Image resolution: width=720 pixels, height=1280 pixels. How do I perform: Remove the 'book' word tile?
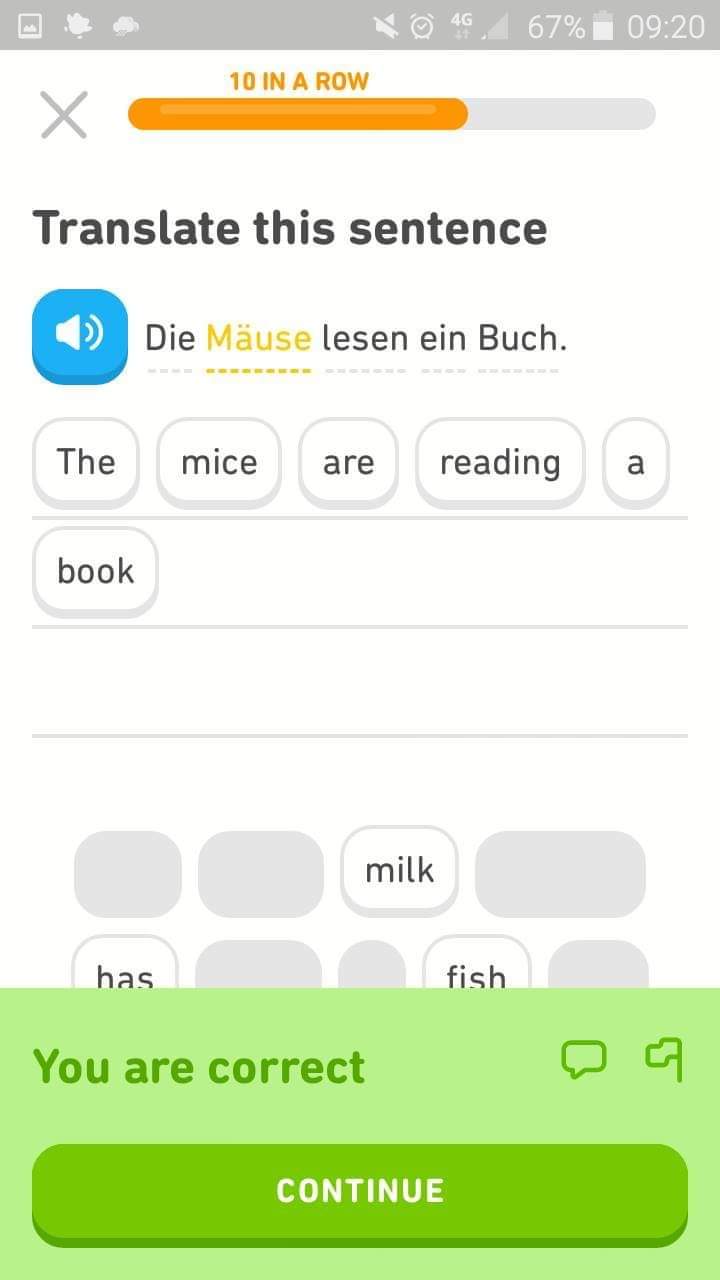[x=95, y=572]
